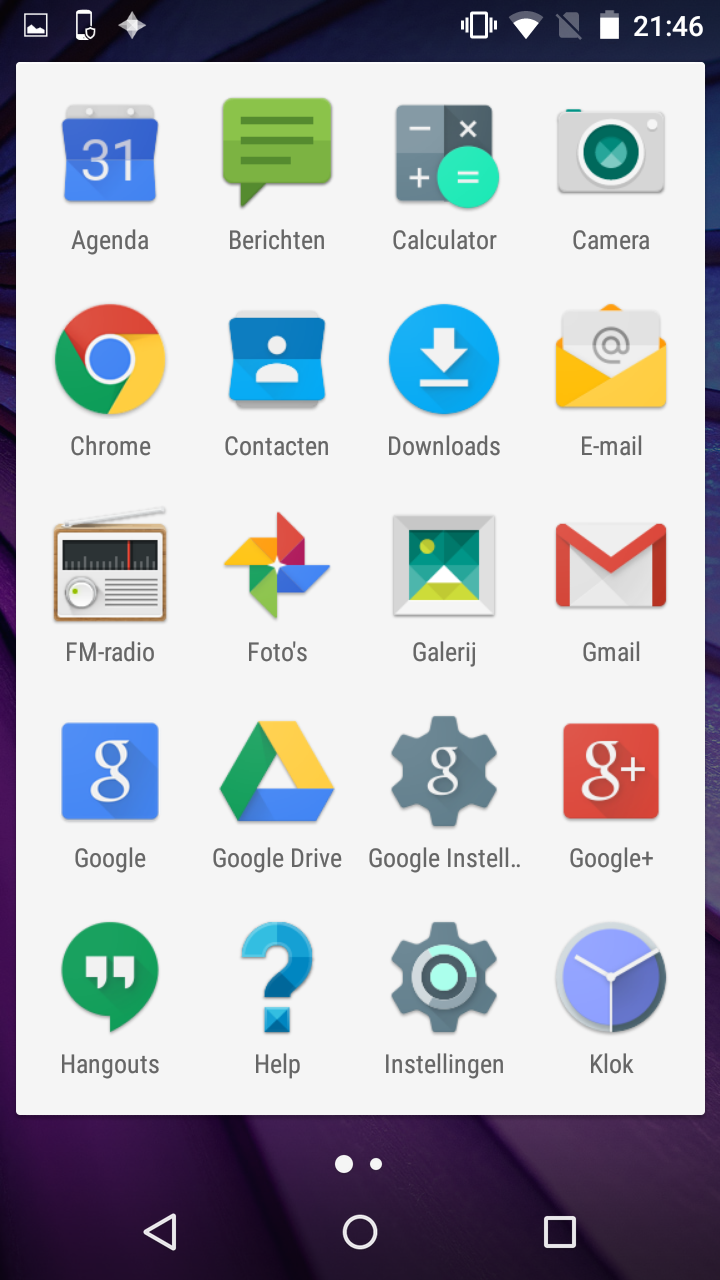This screenshot has height=1280, width=720.
Task: Open the Google Instellingen app
Action: (444, 772)
